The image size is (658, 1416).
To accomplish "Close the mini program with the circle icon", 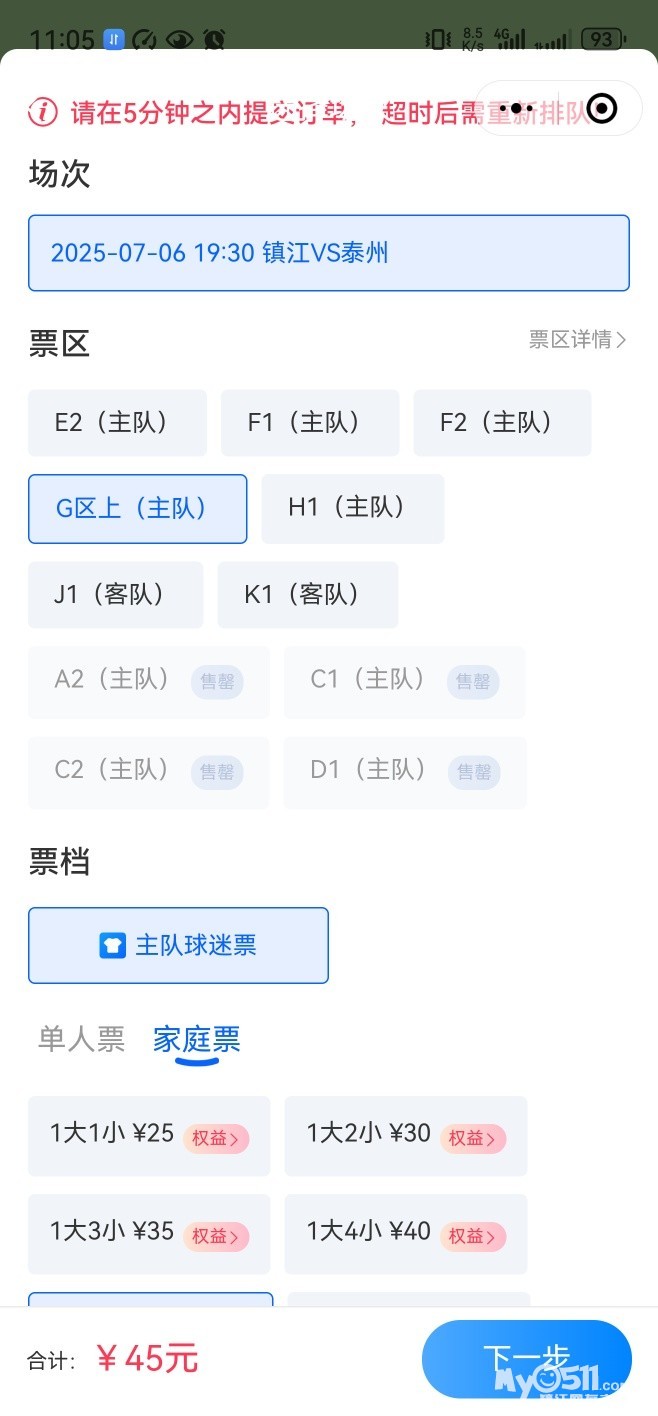I will tap(602, 108).
